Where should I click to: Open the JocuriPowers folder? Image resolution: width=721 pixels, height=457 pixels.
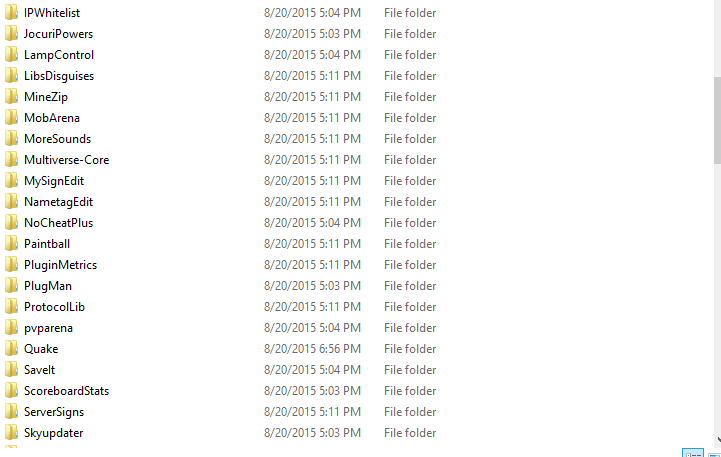(x=58, y=34)
